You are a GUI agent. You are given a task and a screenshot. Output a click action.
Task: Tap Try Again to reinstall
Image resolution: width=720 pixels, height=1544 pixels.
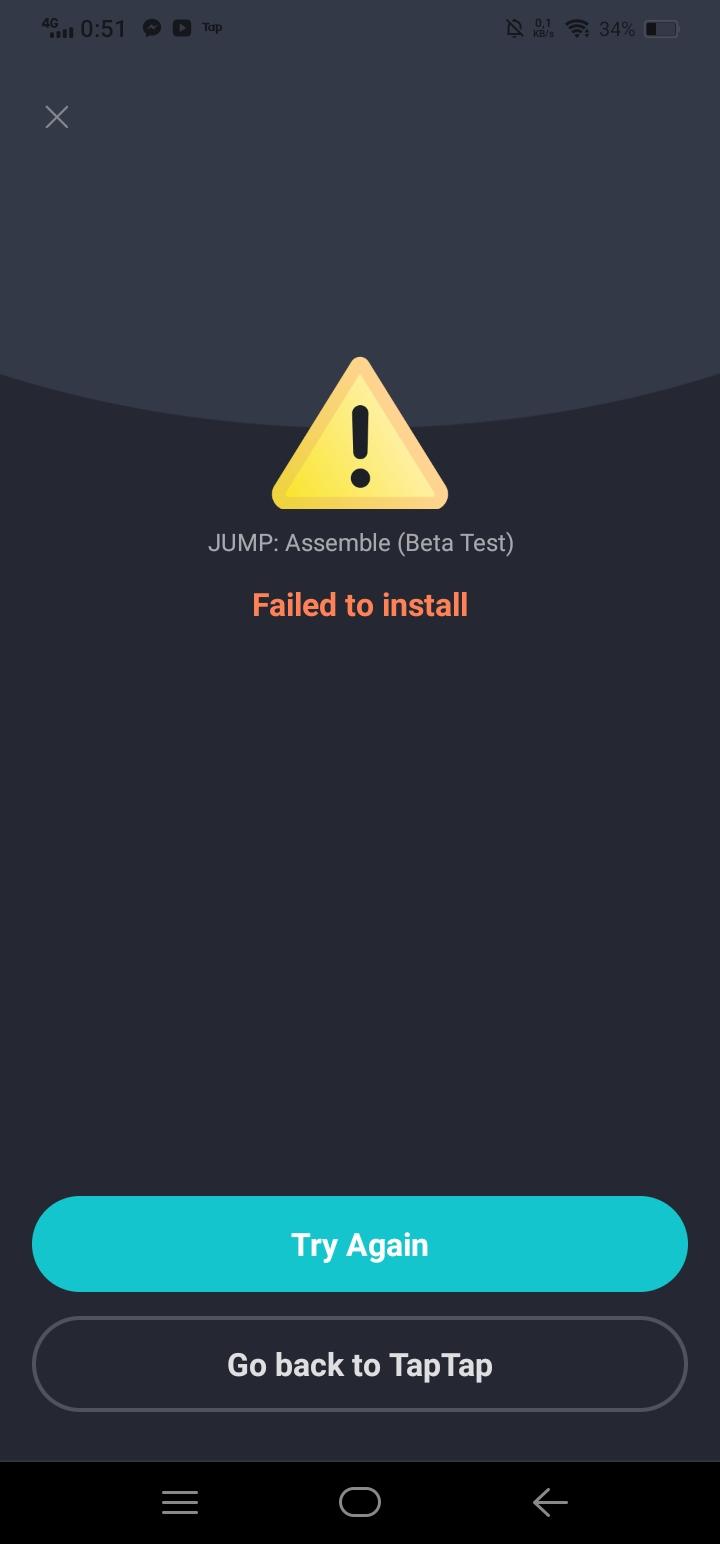360,1244
